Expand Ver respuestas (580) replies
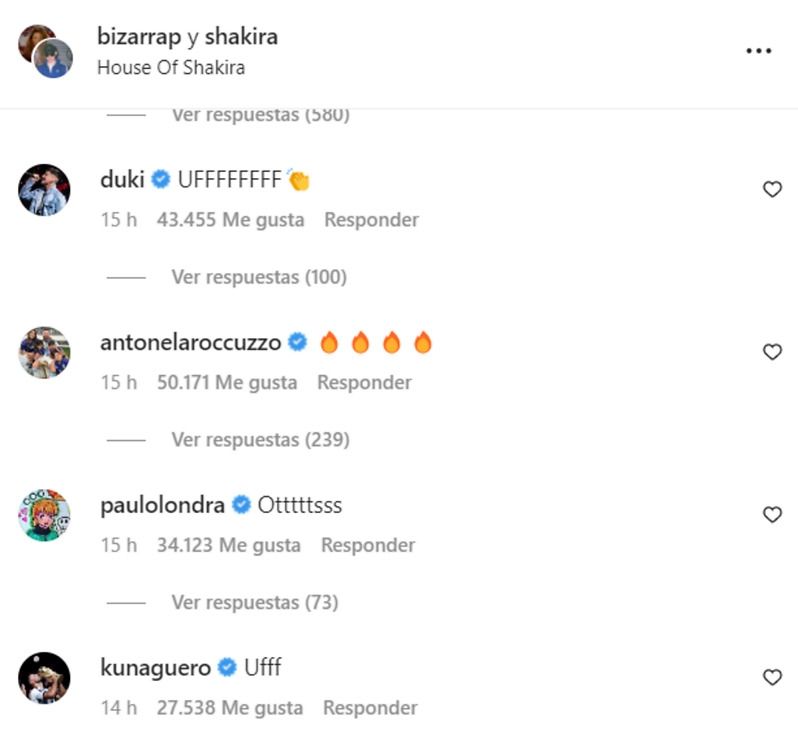The width and height of the screenshot is (798, 751). [260, 115]
